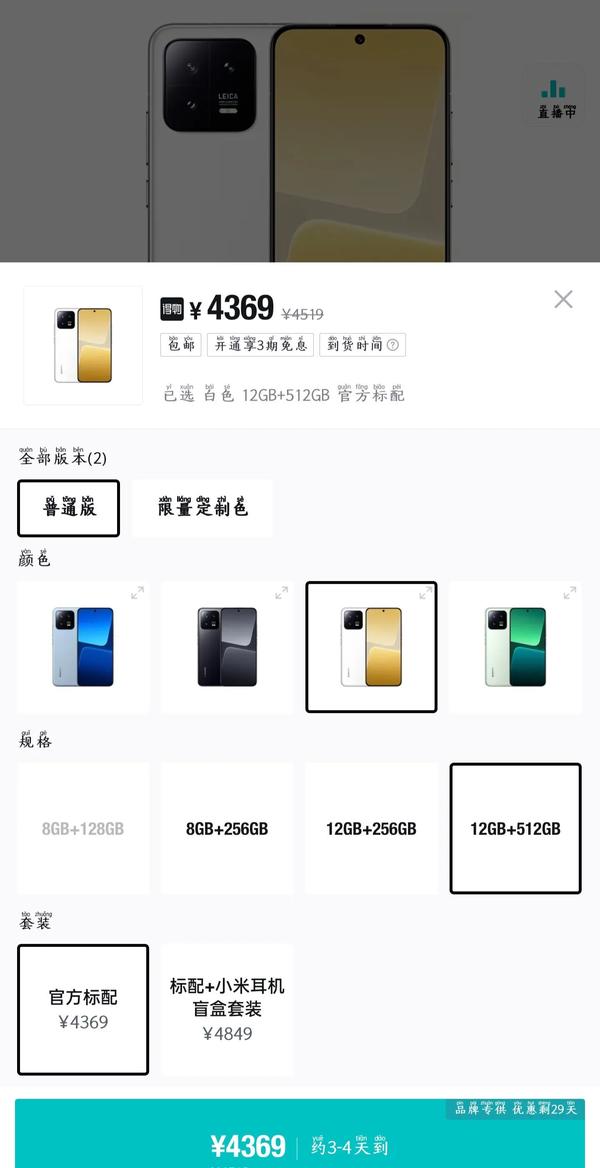Select the 12GB+256GB spec

(x=371, y=828)
